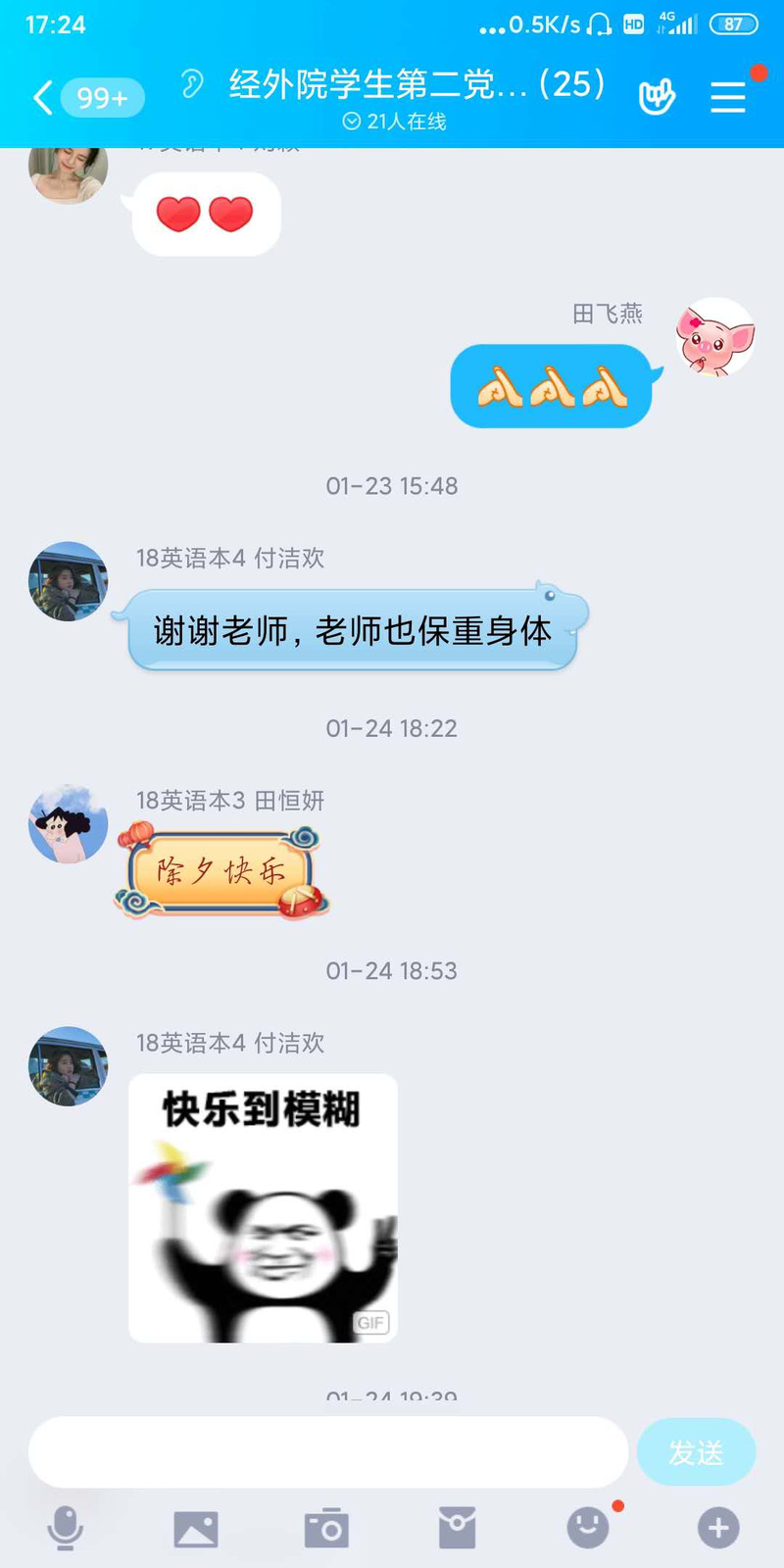
Task: Open the photo gallery picker
Action: (x=196, y=1528)
